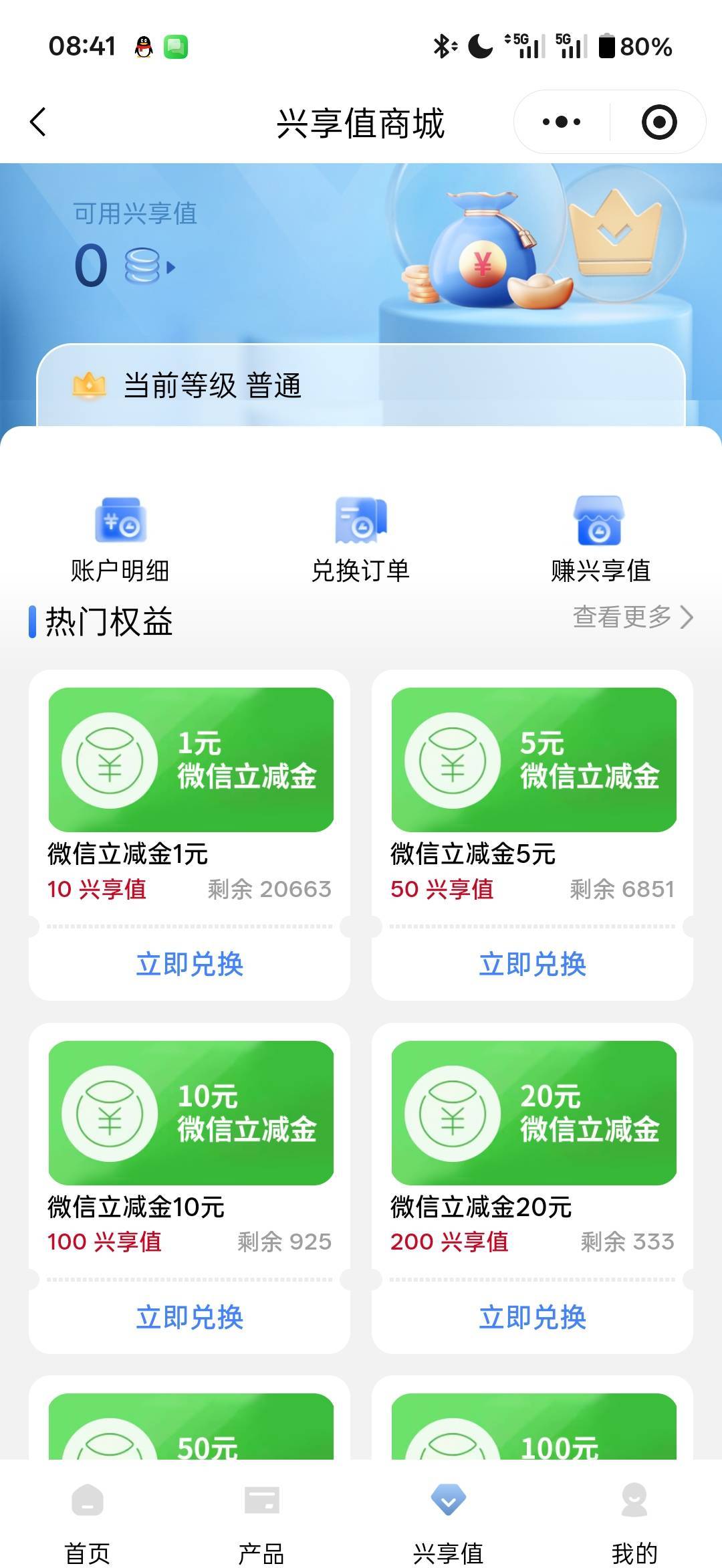Open the 5元 微信立减金 coupon card
722x1568 pixels.
click(534, 760)
